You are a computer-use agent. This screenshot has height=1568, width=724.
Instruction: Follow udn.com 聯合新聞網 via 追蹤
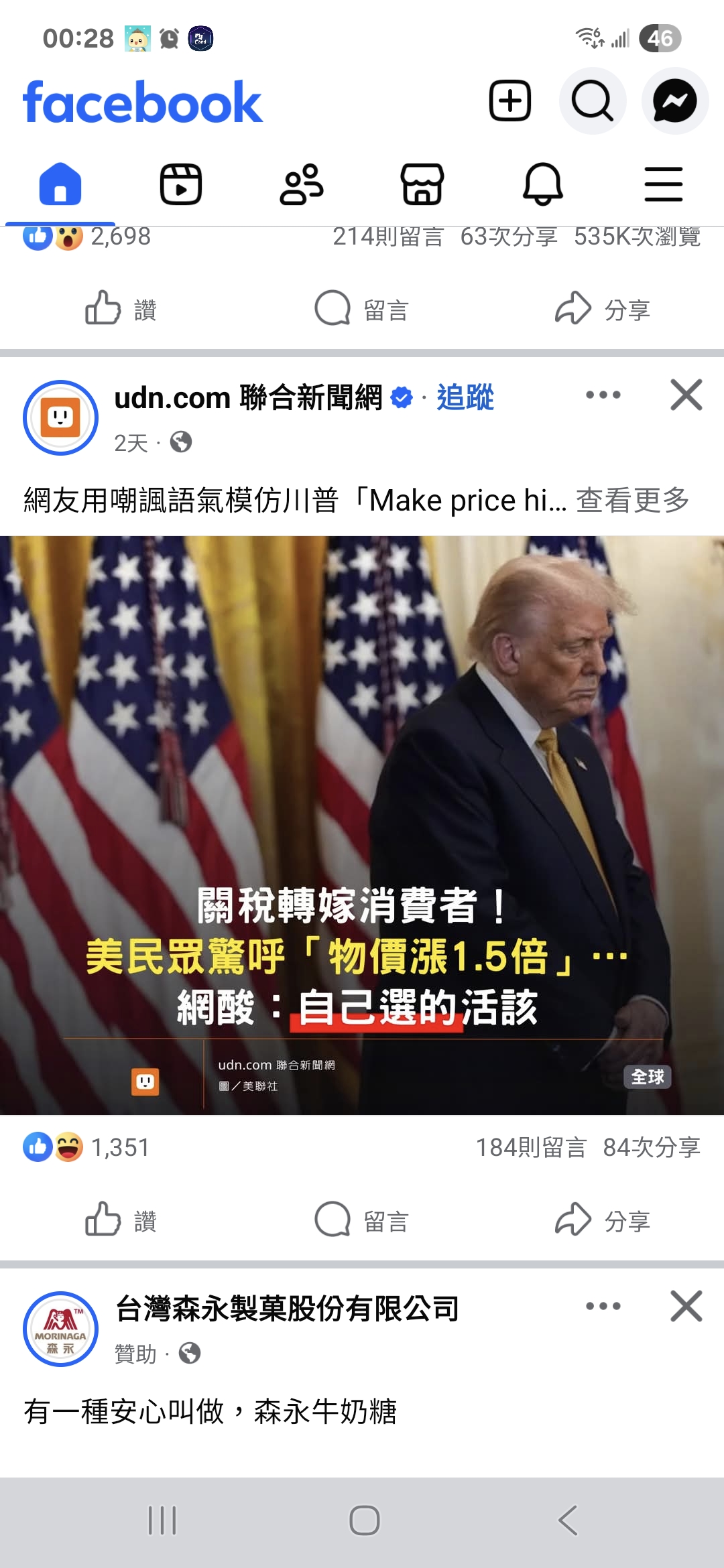coord(465,397)
